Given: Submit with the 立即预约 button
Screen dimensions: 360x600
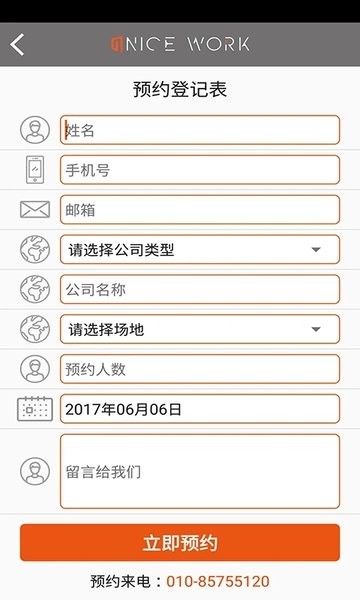Looking at the screenshot, I should (x=180, y=543).
